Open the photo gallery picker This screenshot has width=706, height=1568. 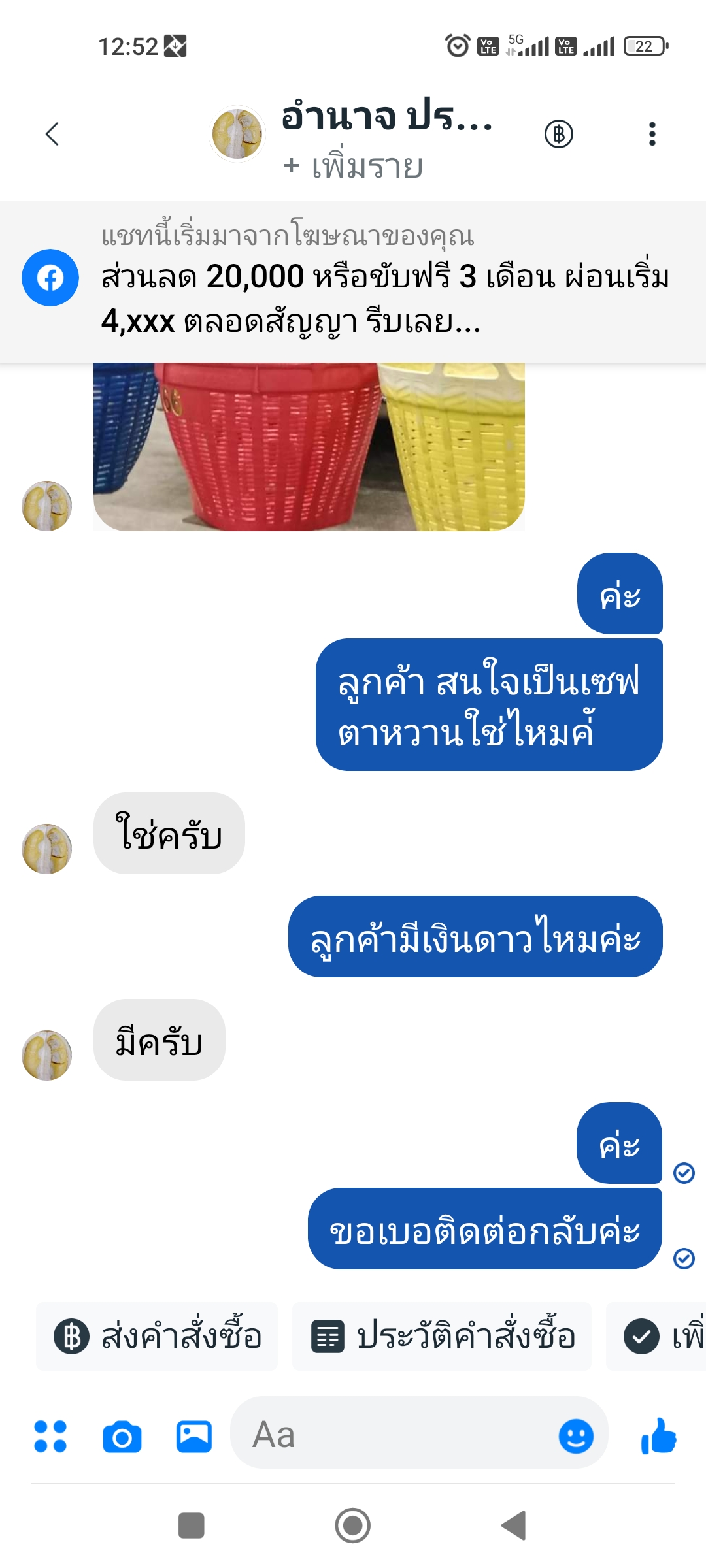tap(194, 1436)
